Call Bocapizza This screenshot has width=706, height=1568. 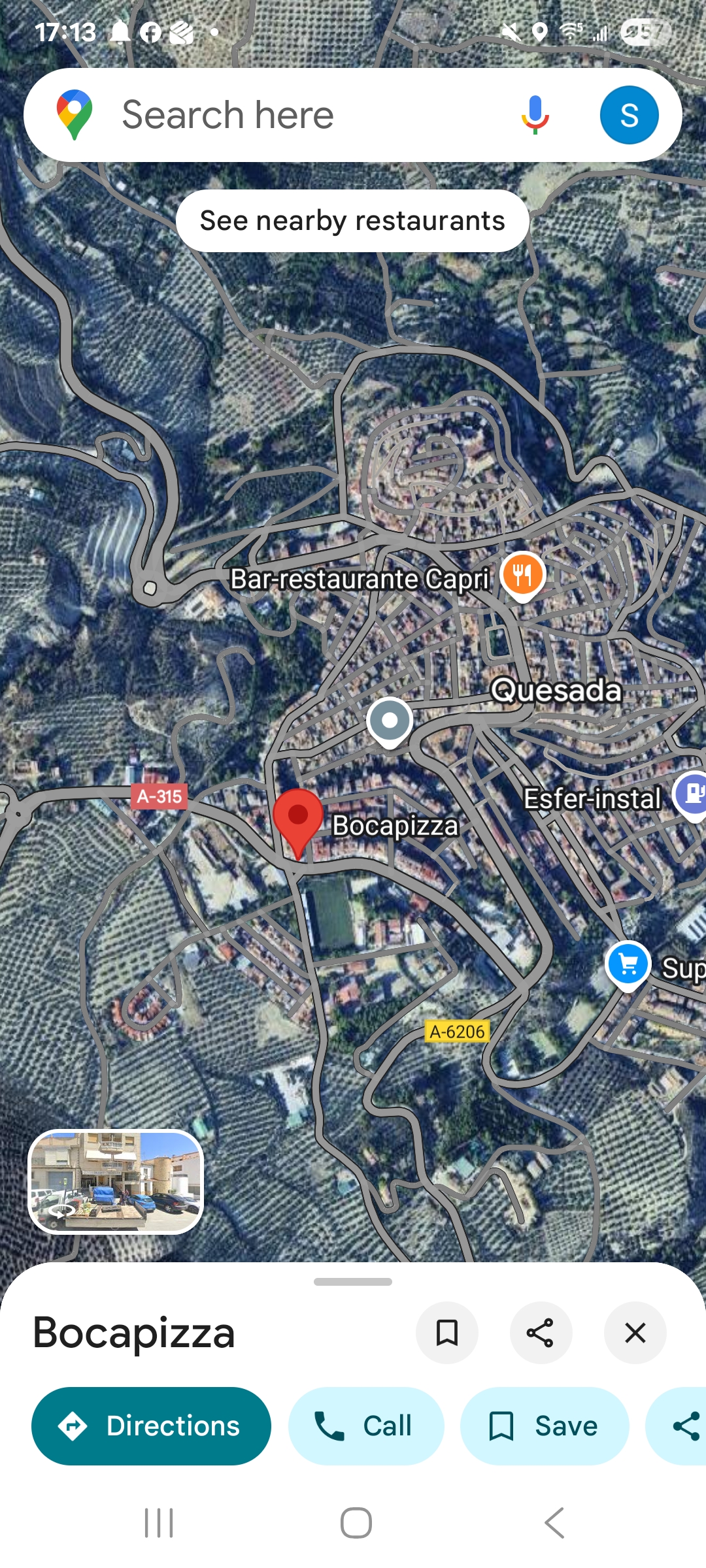(366, 1426)
